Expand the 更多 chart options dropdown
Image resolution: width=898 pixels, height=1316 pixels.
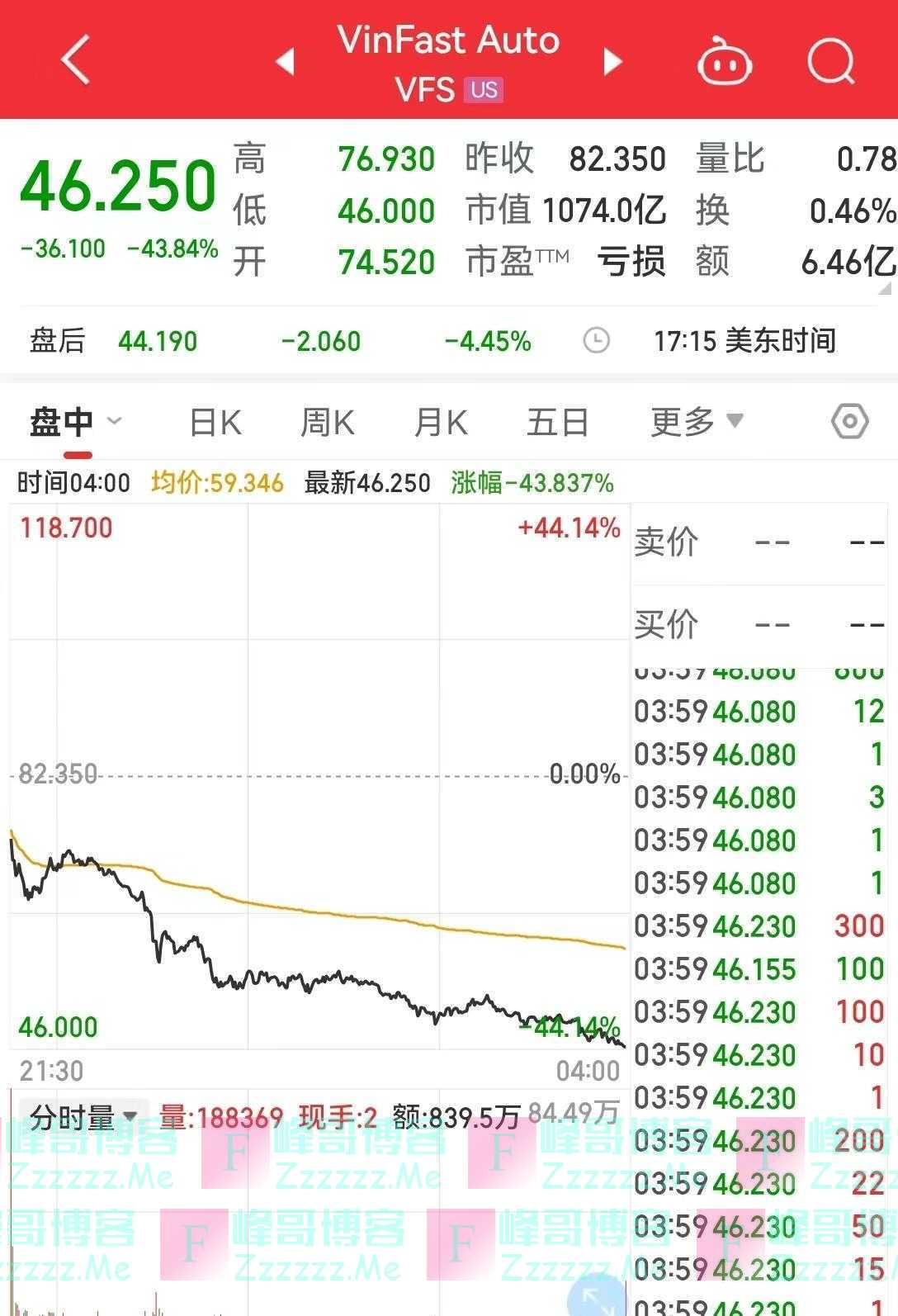(x=696, y=422)
